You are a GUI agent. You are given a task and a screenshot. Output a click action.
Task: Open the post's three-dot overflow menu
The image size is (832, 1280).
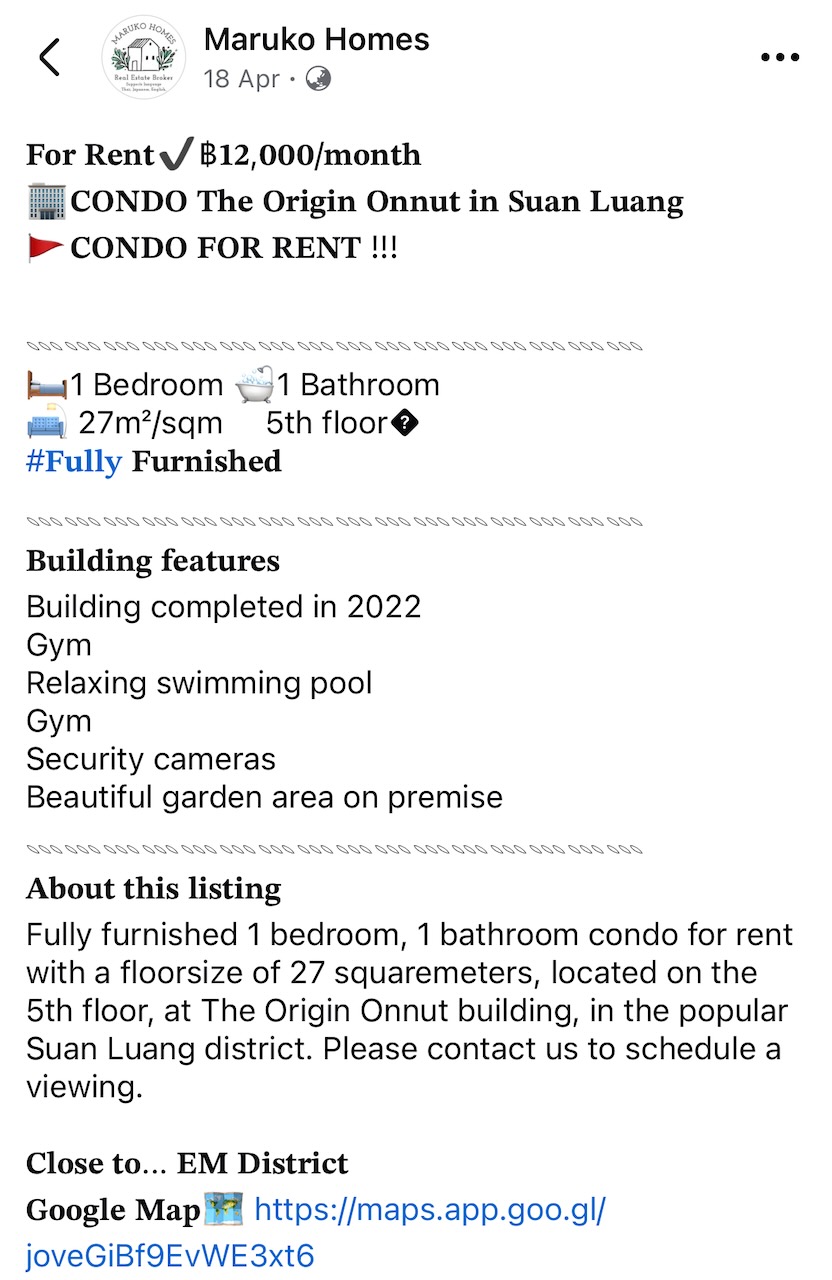pyautogui.click(x=780, y=58)
